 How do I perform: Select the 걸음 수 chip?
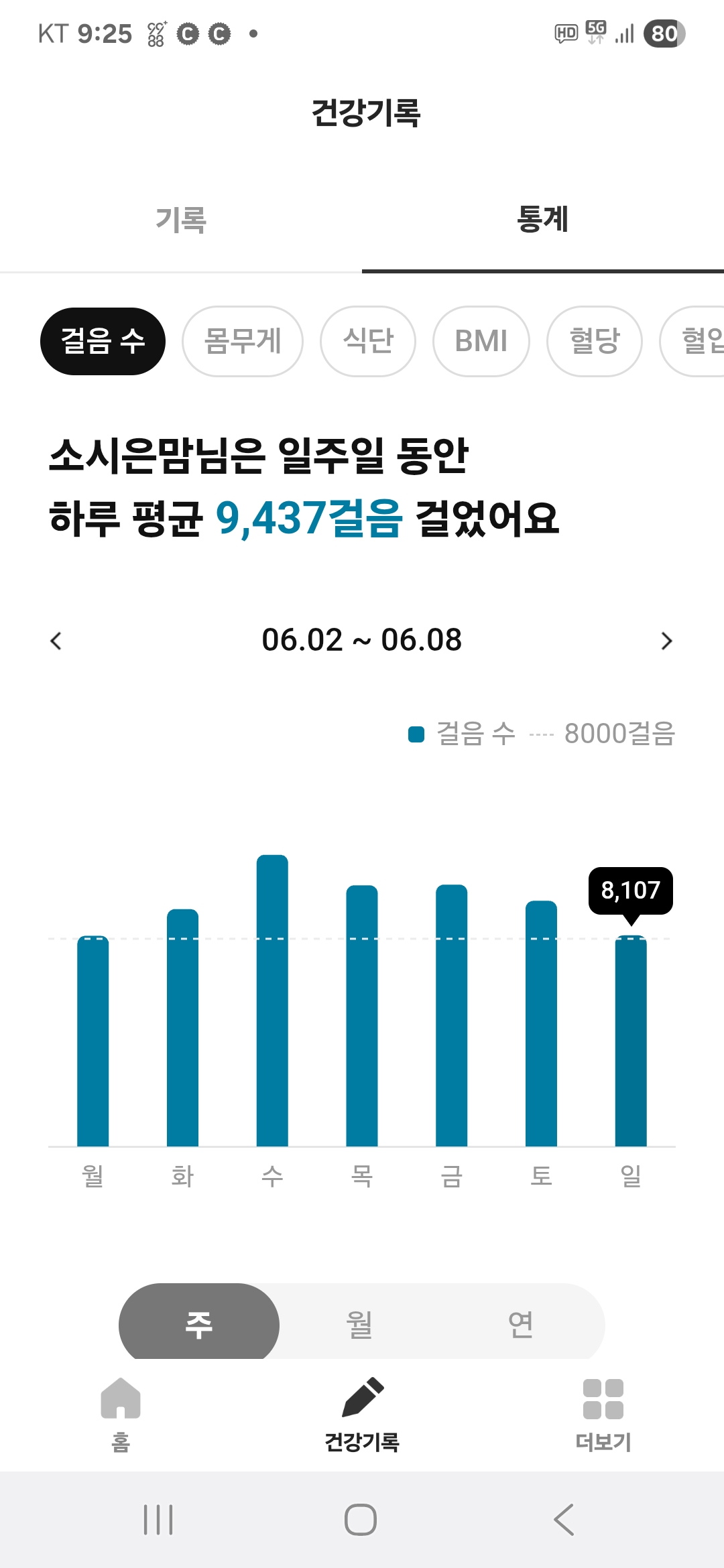tap(103, 341)
